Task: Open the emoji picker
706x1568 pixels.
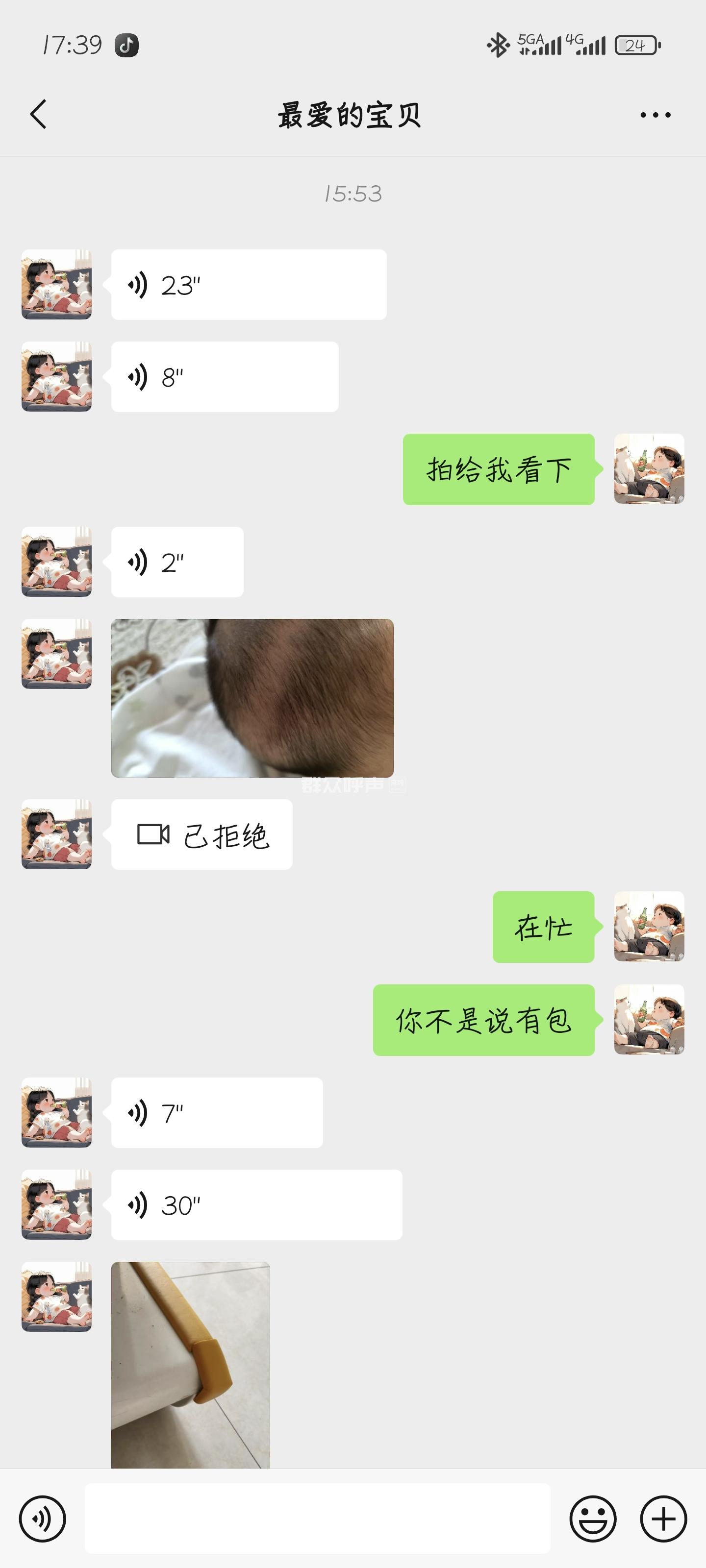Action: click(x=593, y=1519)
